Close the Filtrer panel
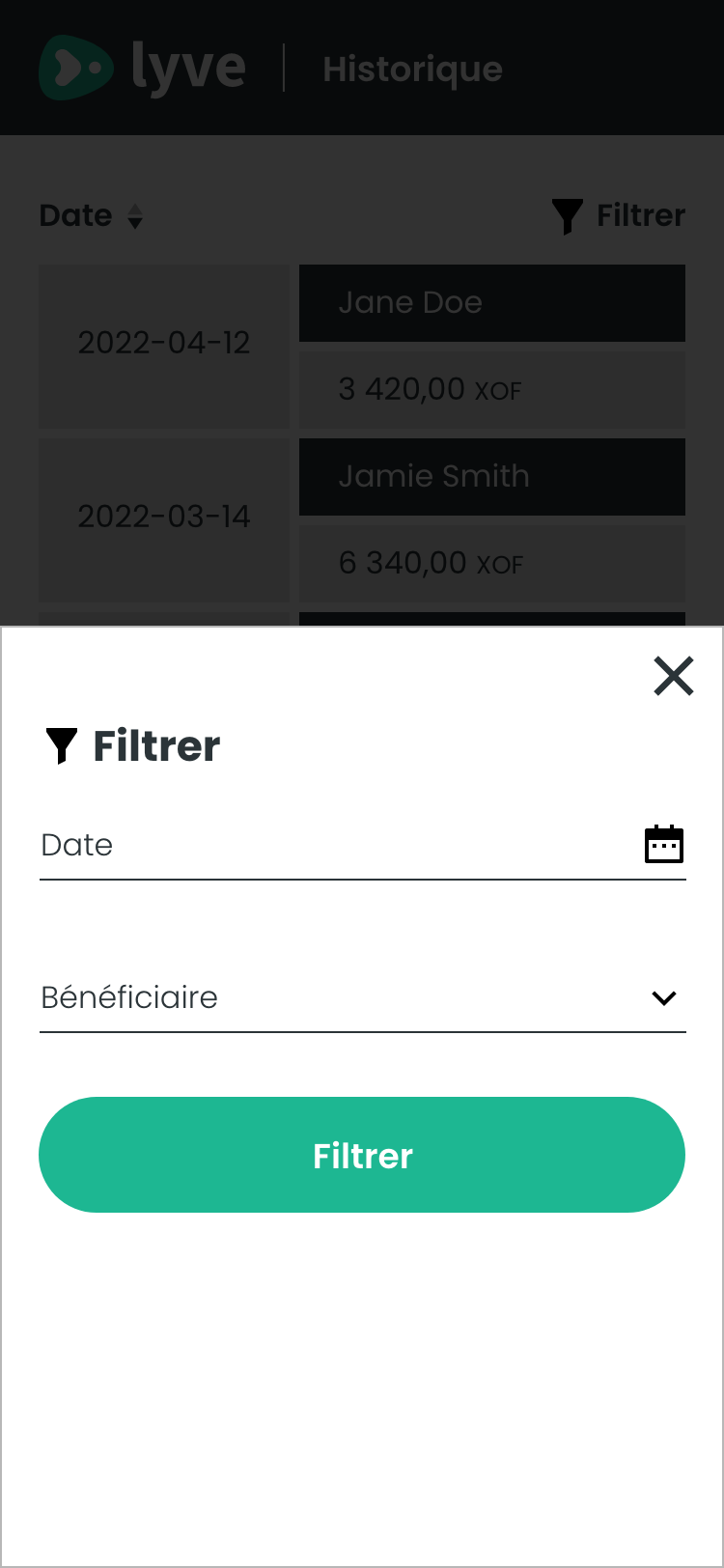 tap(673, 676)
